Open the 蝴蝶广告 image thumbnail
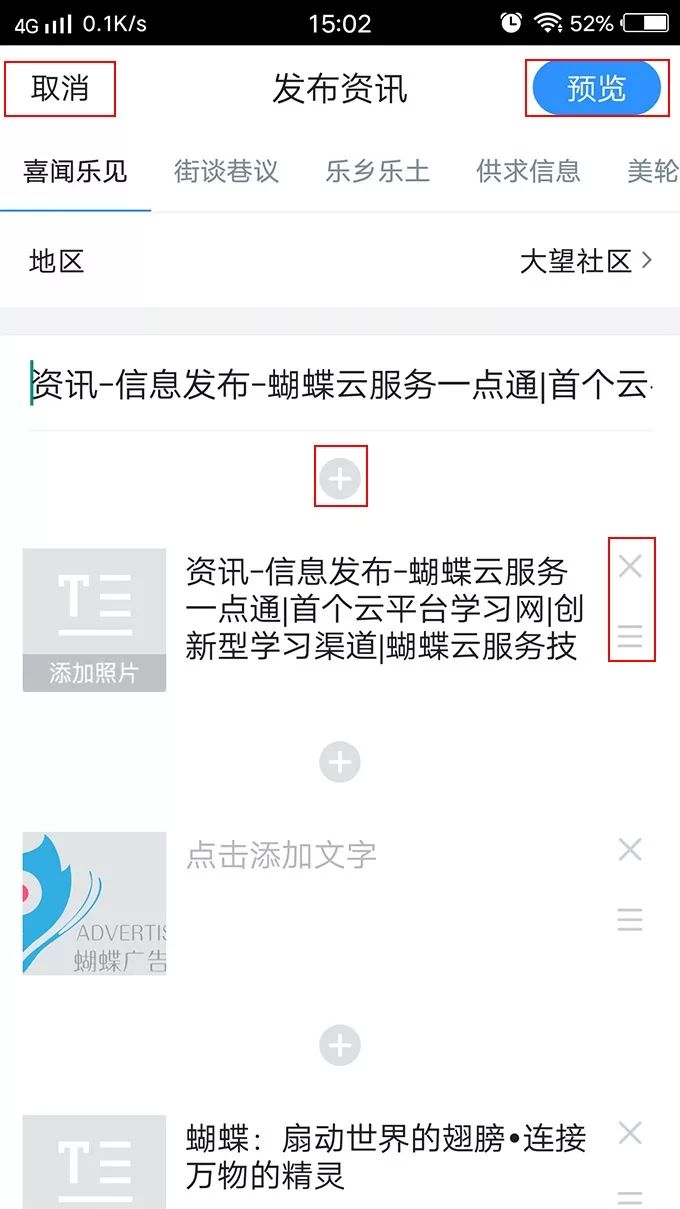The image size is (680, 1209). tap(94, 903)
